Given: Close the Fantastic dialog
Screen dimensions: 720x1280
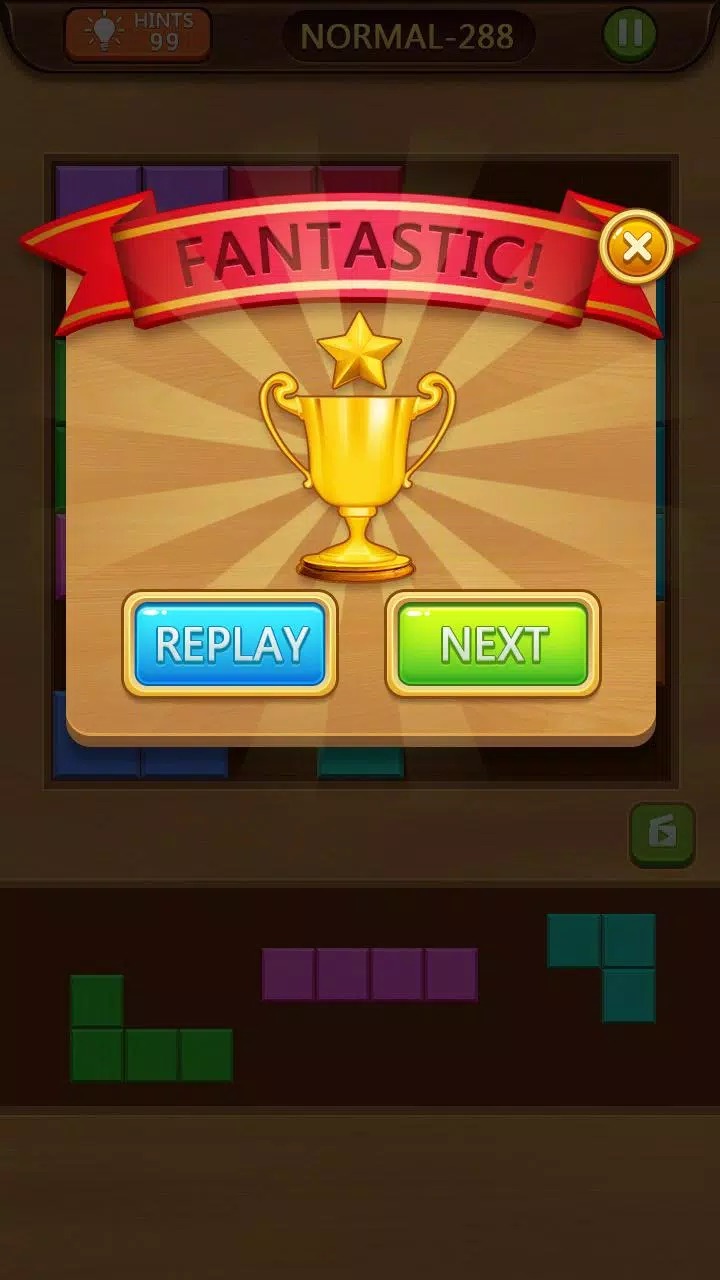Looking at the screenshot, I should coord(637,246).
